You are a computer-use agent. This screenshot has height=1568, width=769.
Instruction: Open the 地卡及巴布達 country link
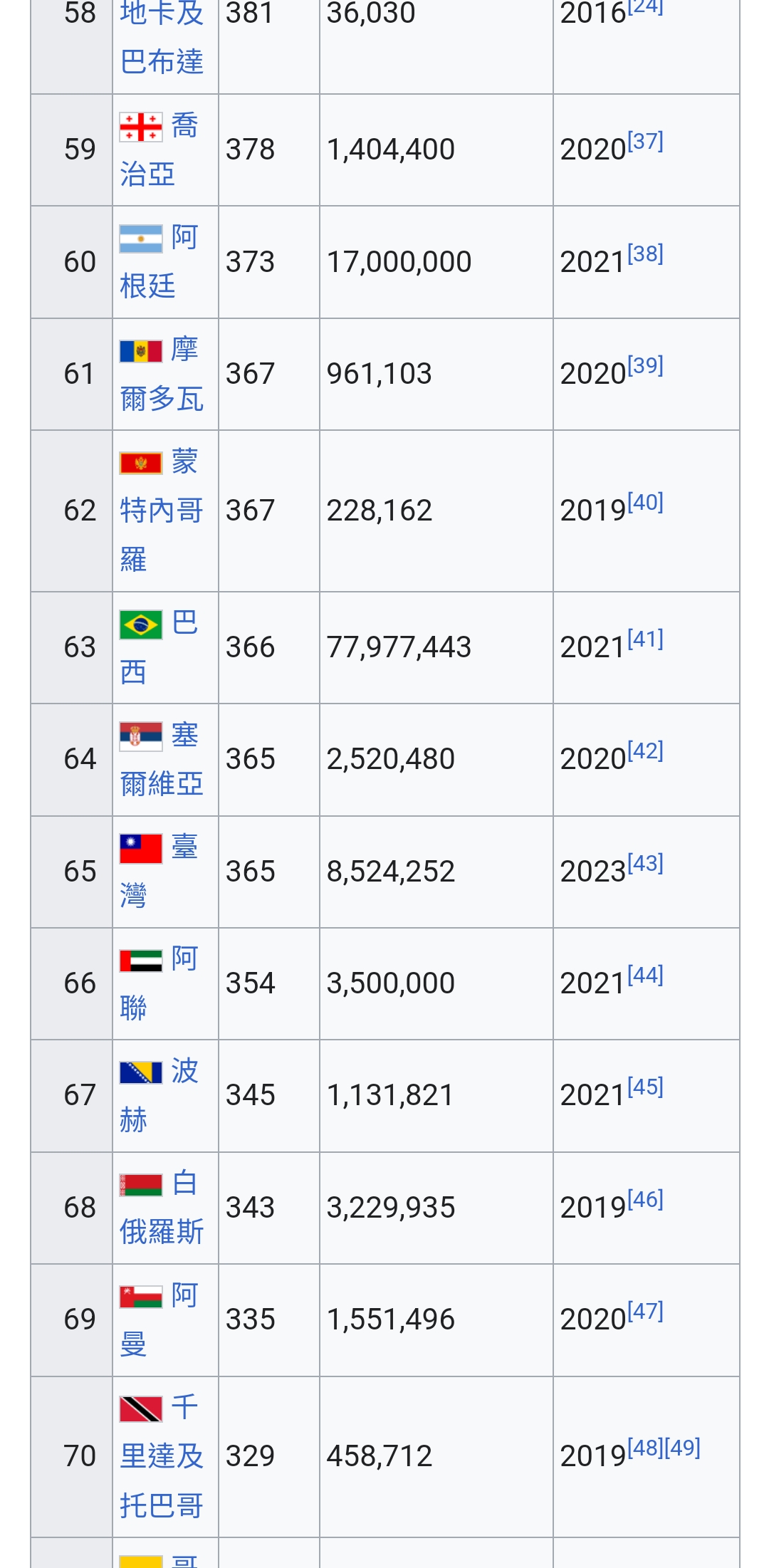tap(162, 37)
